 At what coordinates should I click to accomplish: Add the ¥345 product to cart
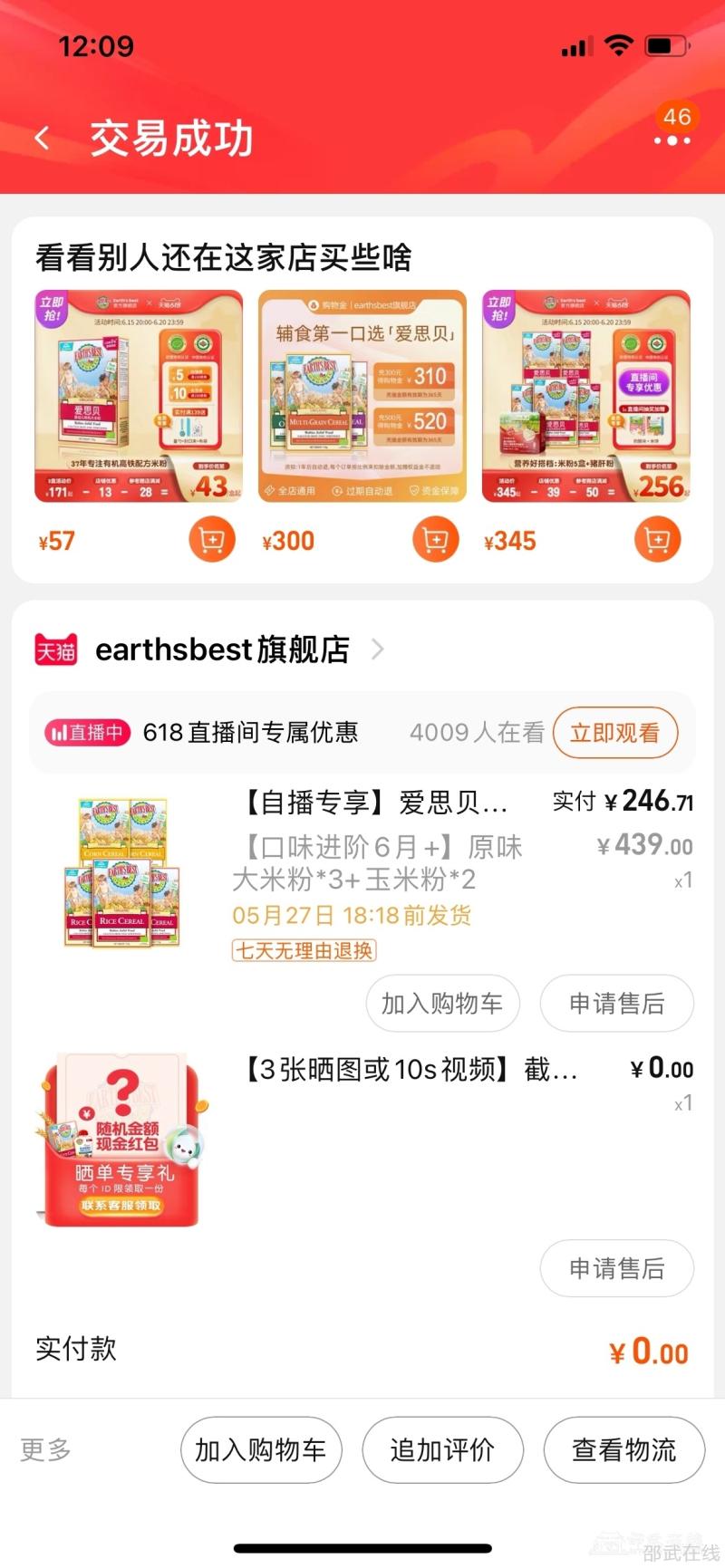[x=657, y=541]
